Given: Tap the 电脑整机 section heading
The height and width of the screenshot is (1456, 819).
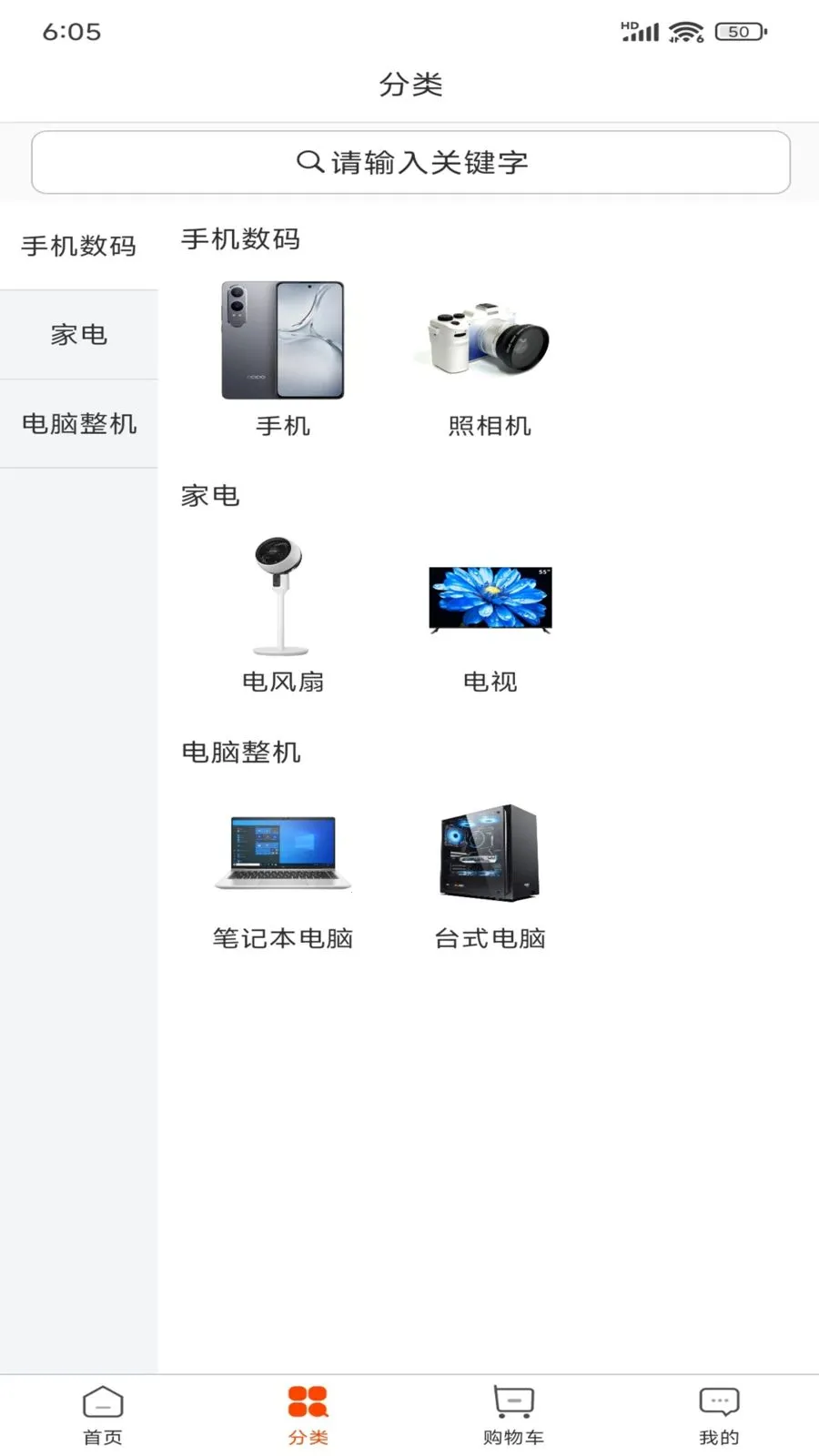Looking at the screenshot, I should point(240,753).
